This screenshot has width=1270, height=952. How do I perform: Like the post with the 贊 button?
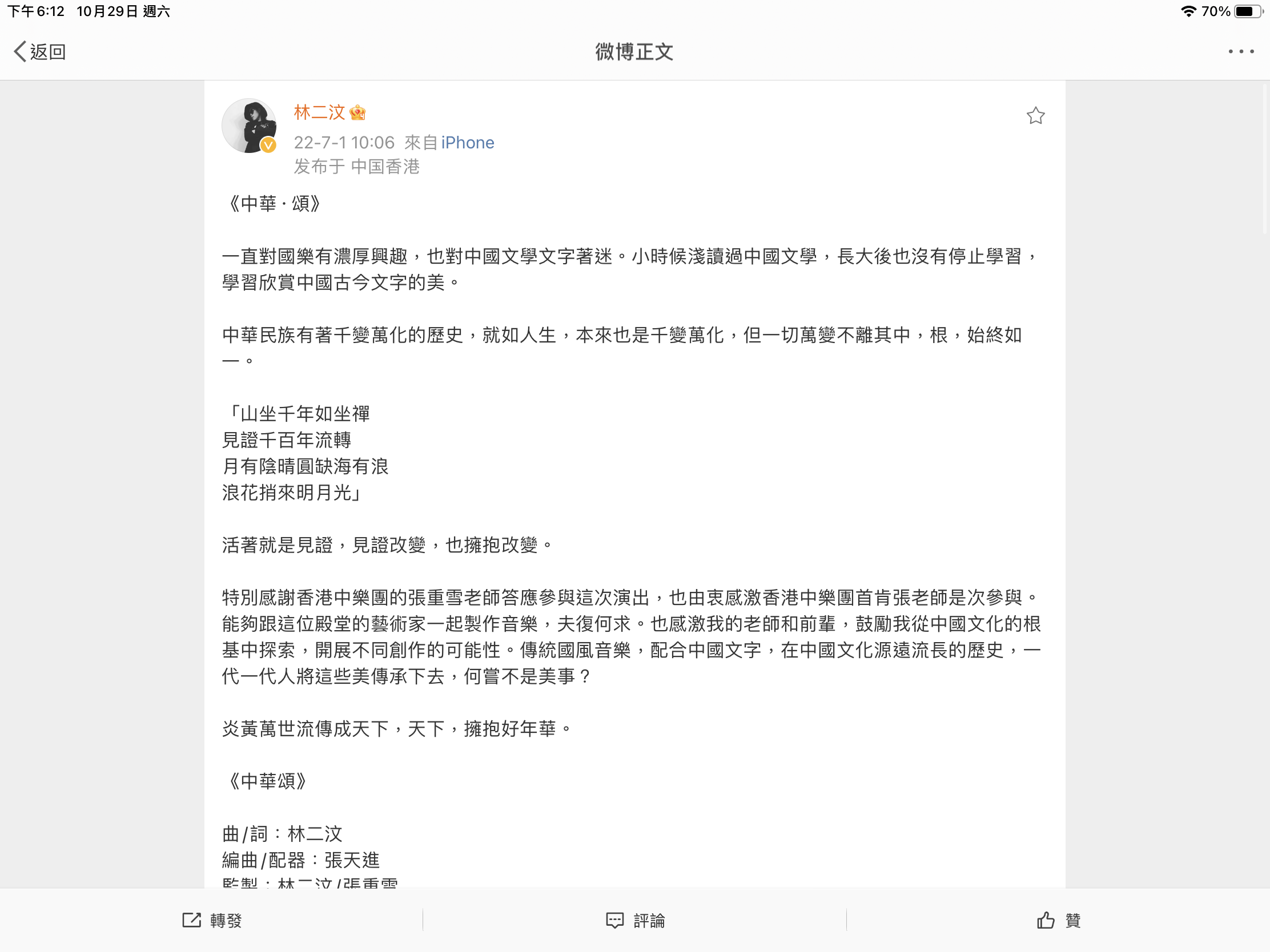pyautogui.click(x=1058, y=921)
